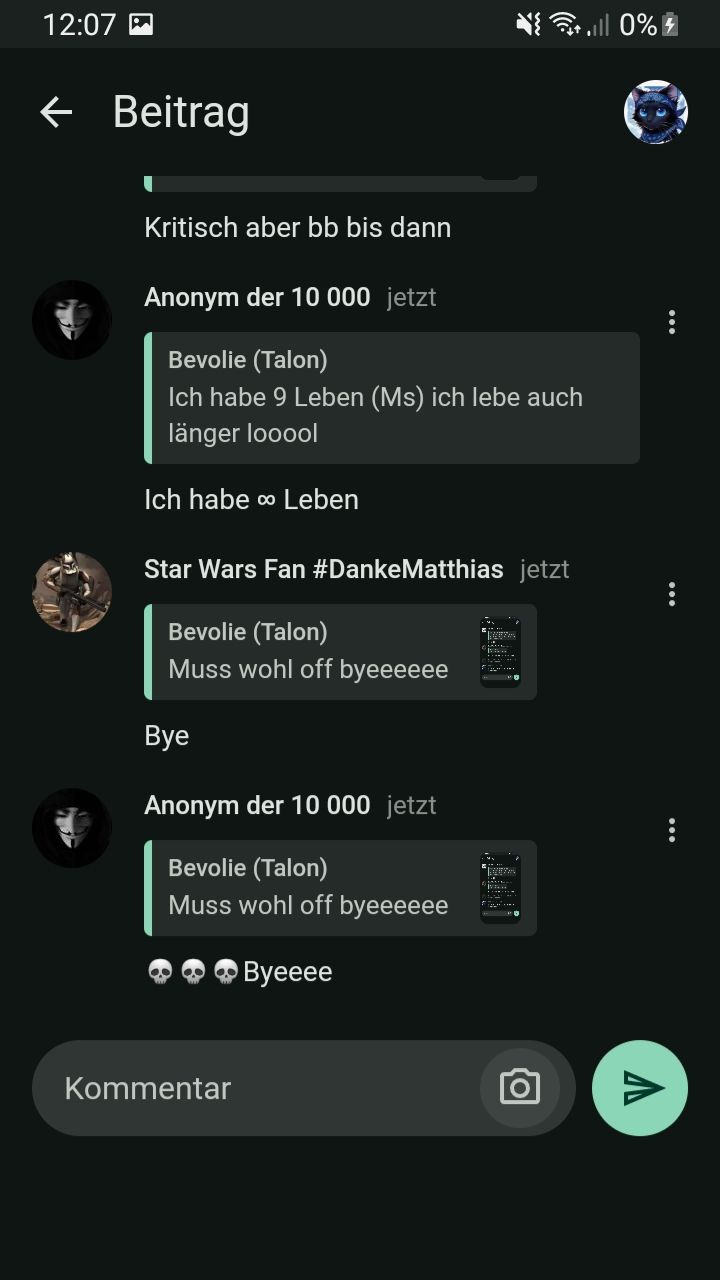The height and width of the screenshot is (1280, 720).
Task: Open options for Star Wars Fan's comment
Action: click(x=672, y=594)
